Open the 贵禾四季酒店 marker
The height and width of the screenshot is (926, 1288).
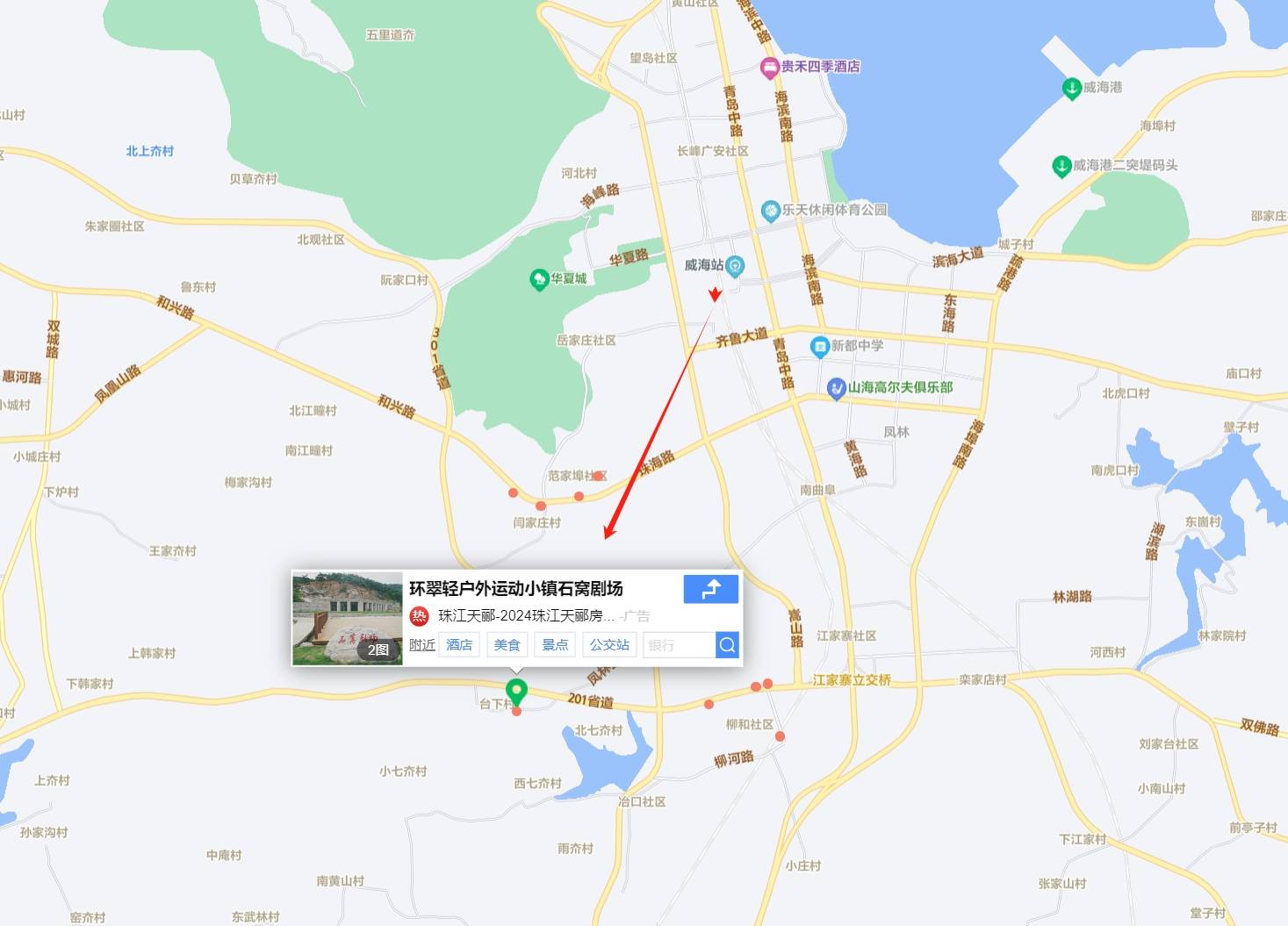770,67
